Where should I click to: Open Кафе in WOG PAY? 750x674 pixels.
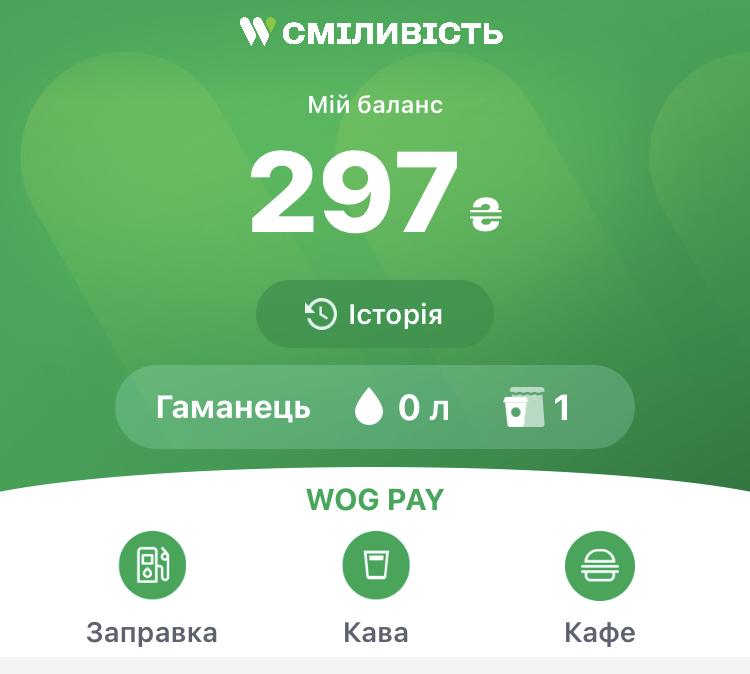(x=599, y=566)
